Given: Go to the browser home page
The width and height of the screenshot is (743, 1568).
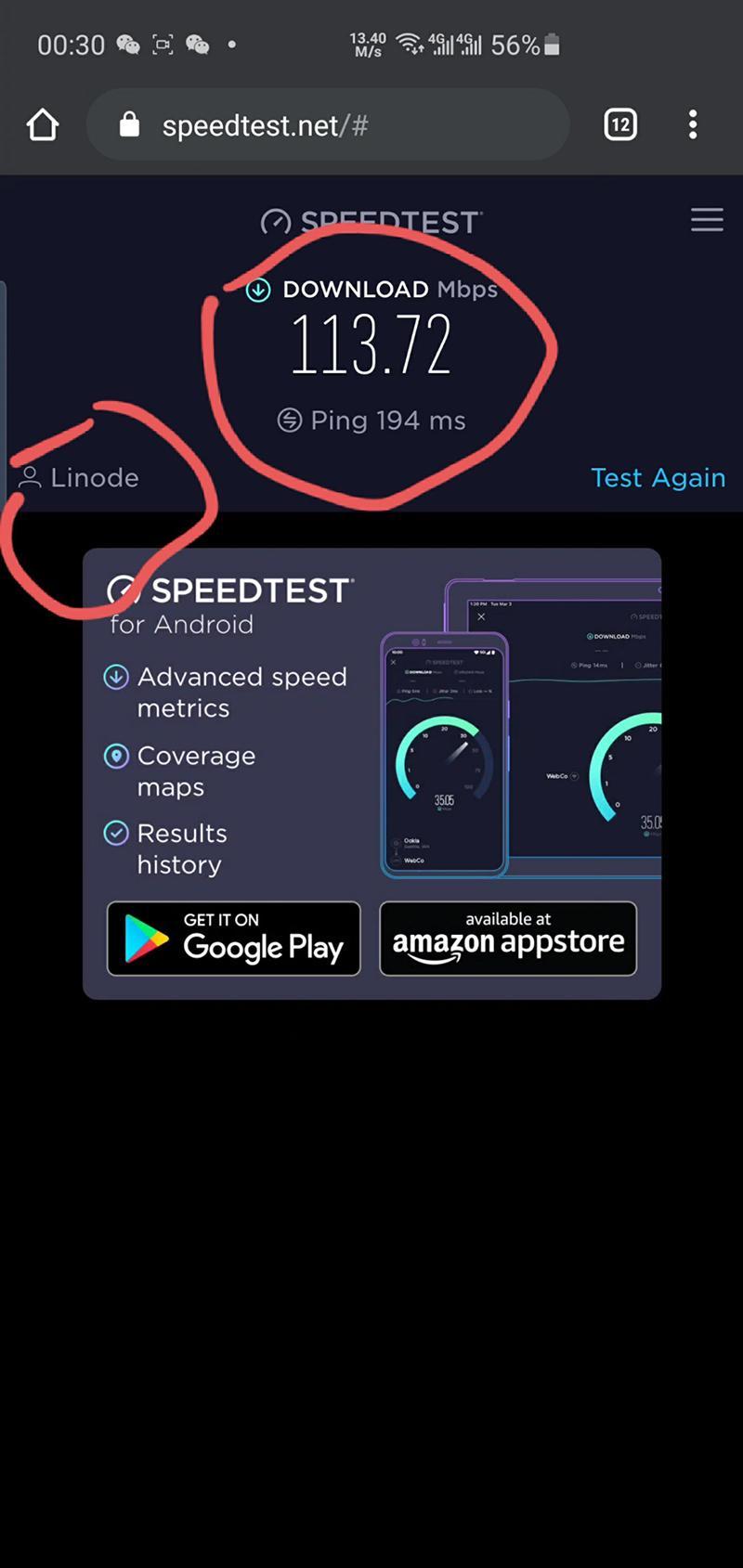Looking at the screenshot, I should pos(43,124).
